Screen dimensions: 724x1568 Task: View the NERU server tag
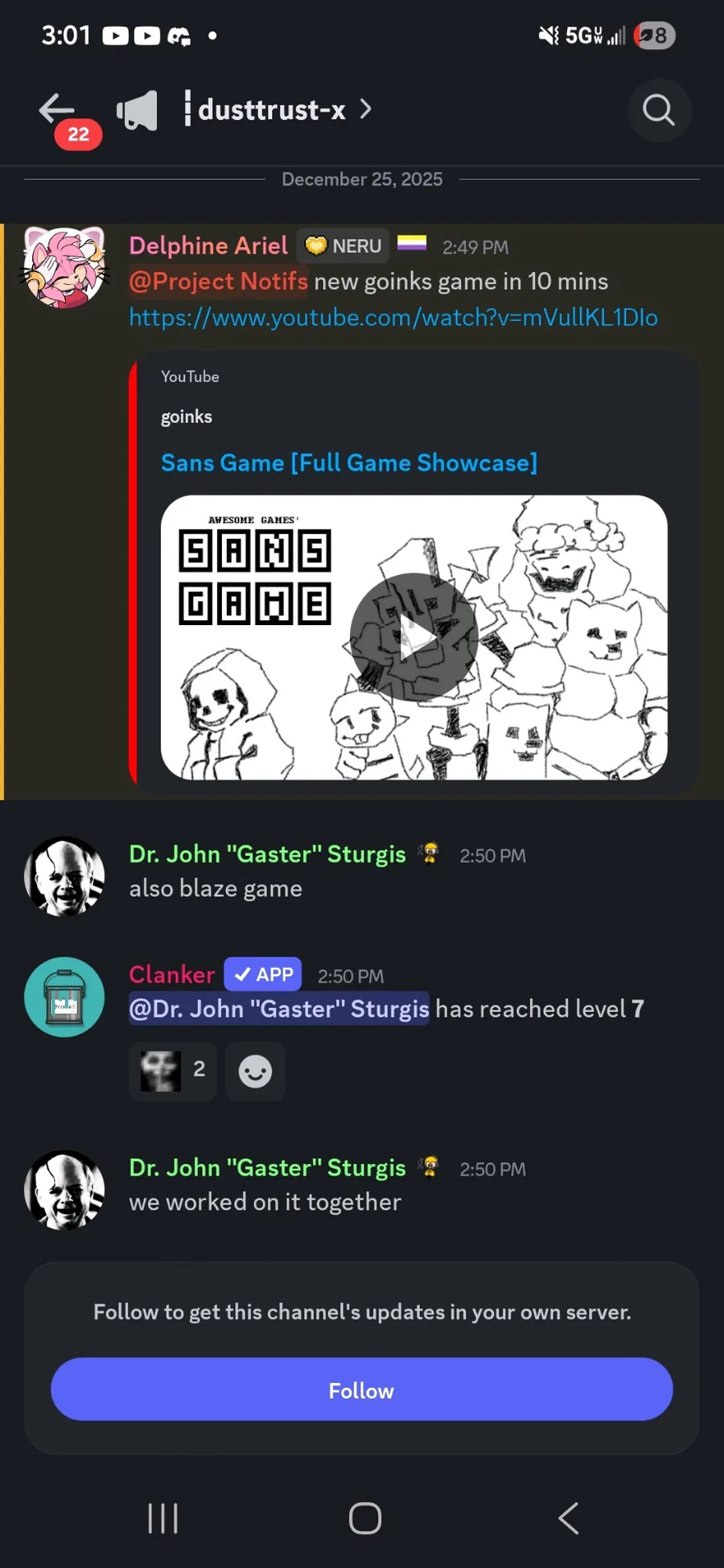[343, 246]
